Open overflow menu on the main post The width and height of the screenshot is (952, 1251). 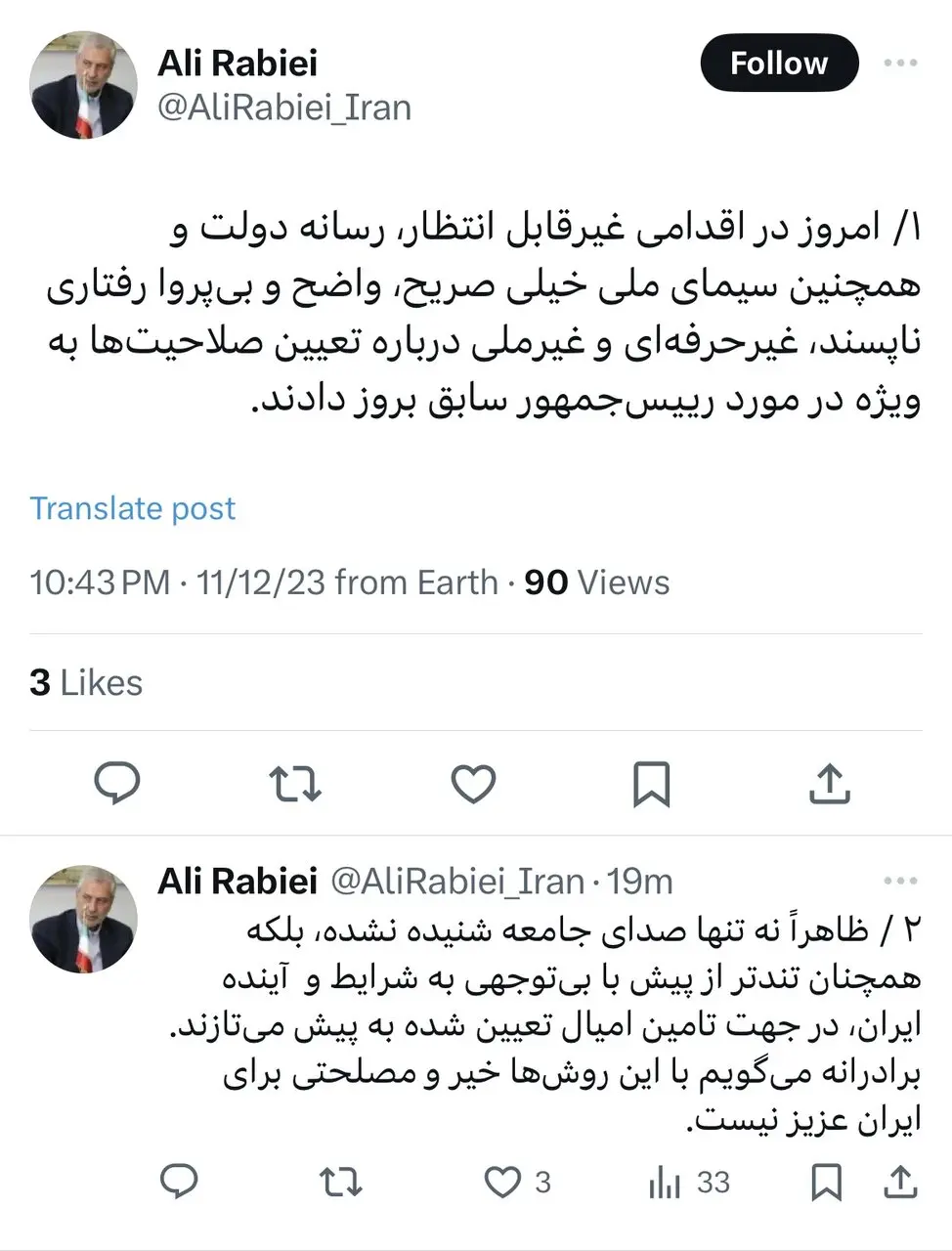point(899,64)
